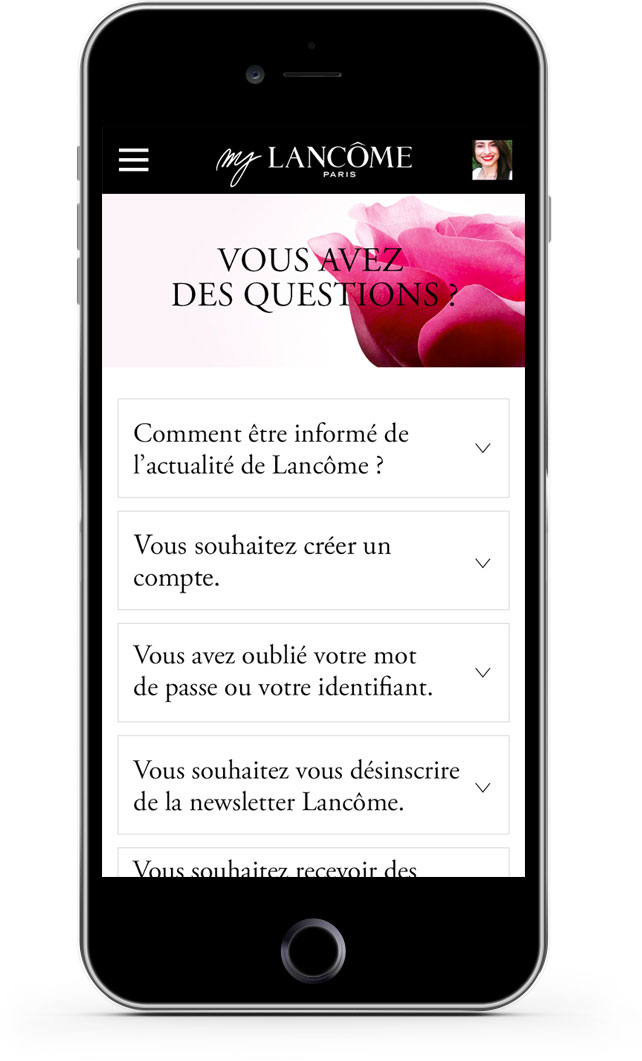
Task: Expand "Vous souhaitez recevoir des" question
Action: pyautogui.click(x=313, y=865)
